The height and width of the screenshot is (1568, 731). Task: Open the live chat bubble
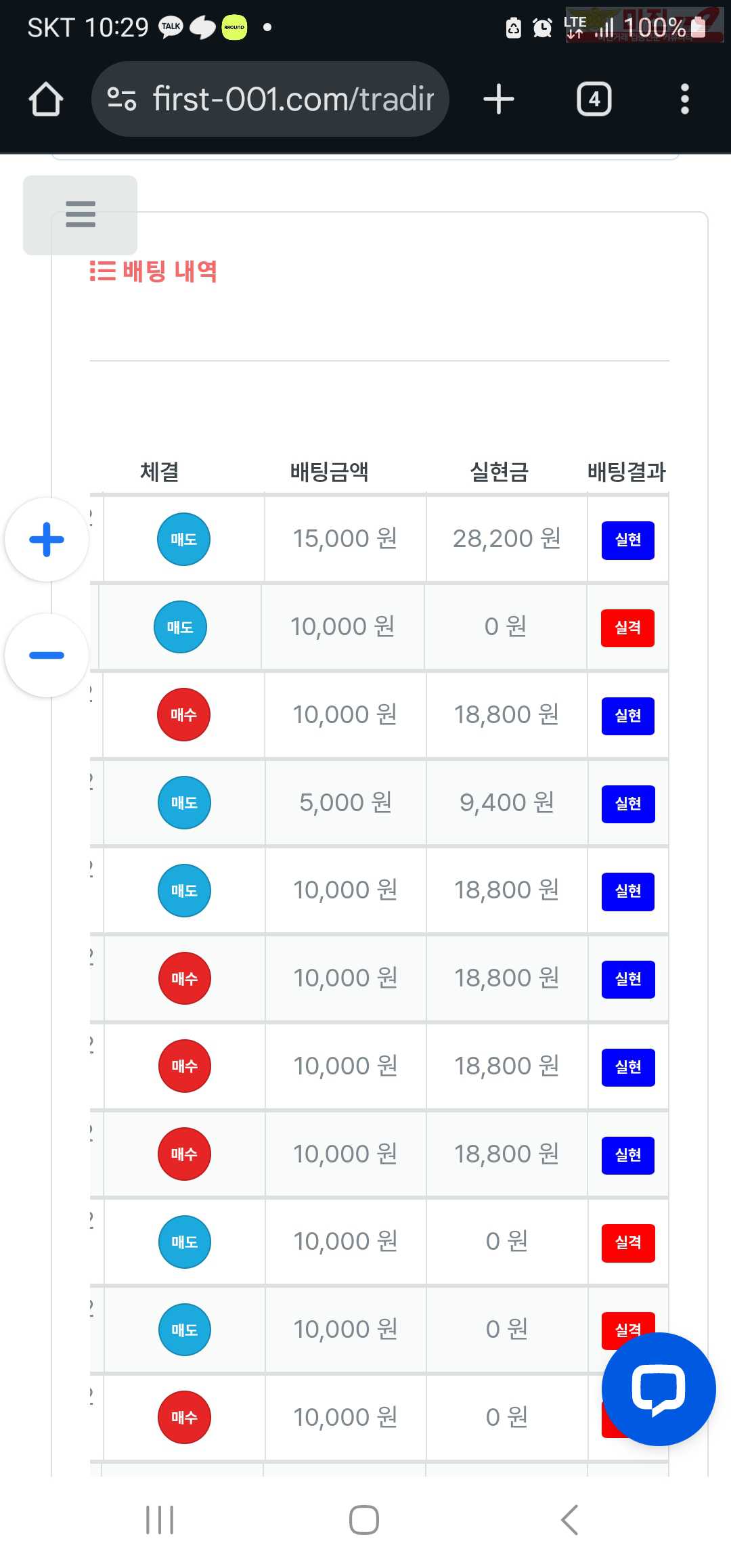(x=658, y=1389)
